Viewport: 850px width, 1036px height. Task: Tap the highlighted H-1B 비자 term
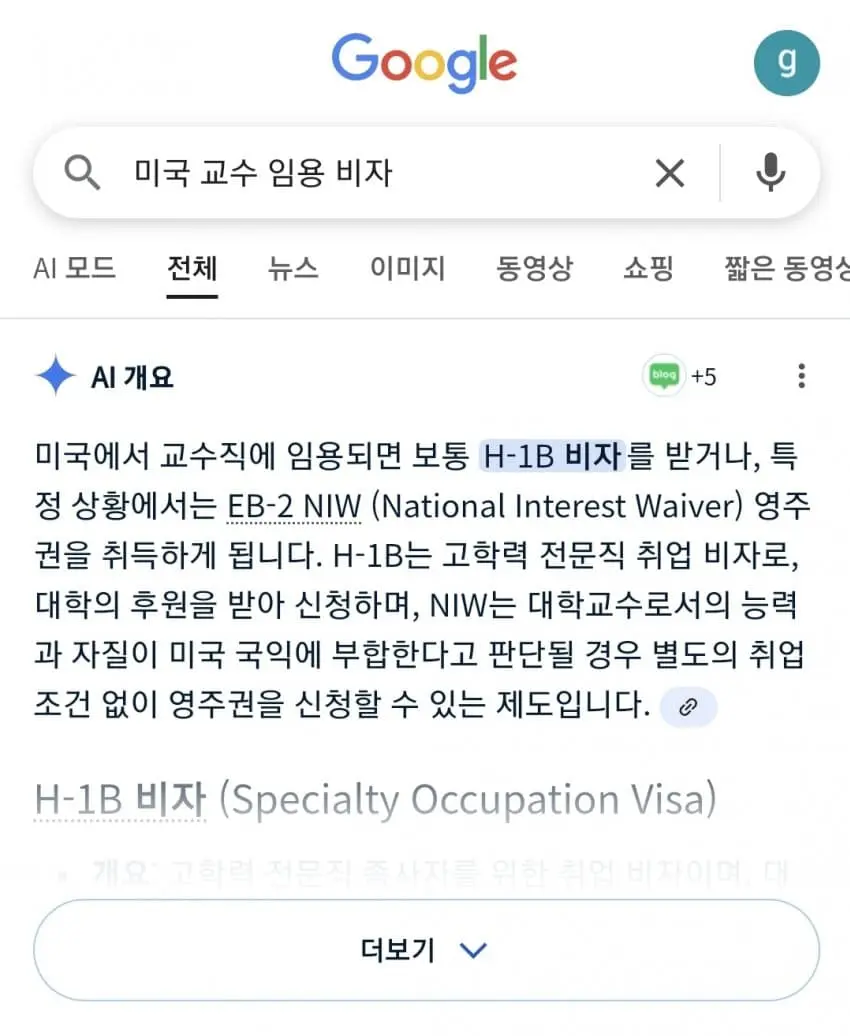(552, 457)
